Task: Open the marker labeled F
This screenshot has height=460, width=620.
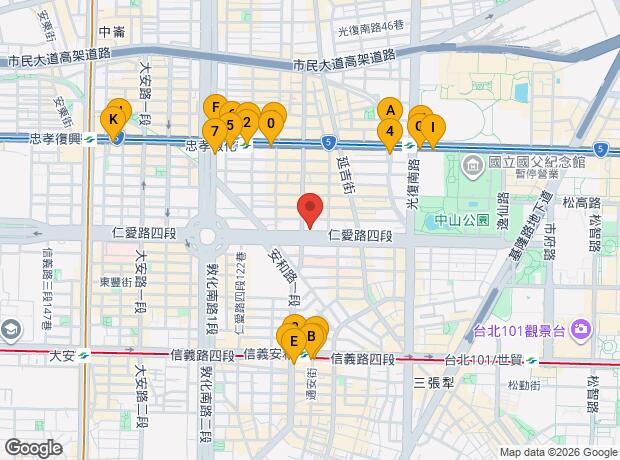Action: pyautogui.click(x=215, y=108)
